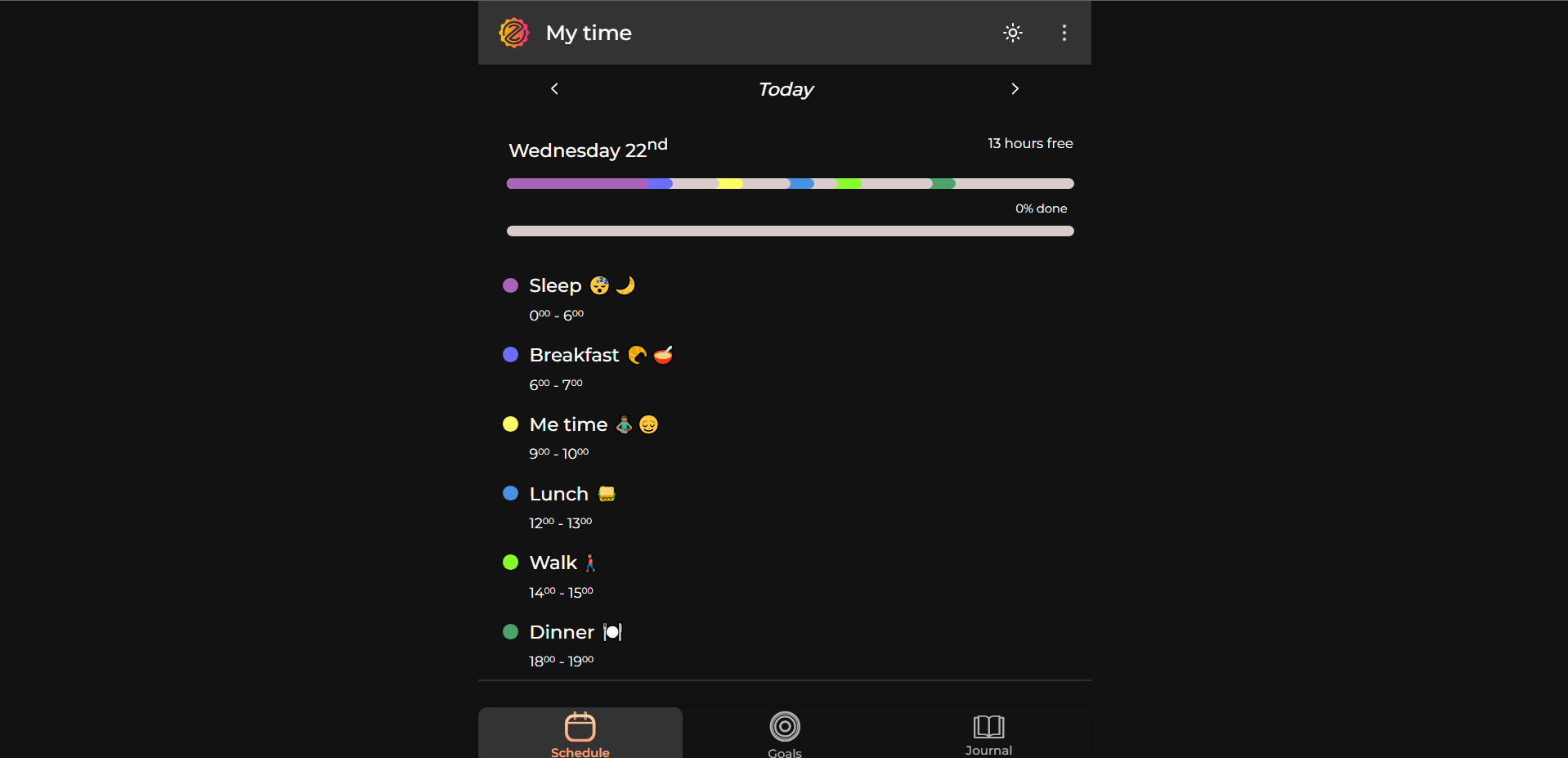Open the Sleep schedule entry
1568x758 pixels.
tap(556, 286)
